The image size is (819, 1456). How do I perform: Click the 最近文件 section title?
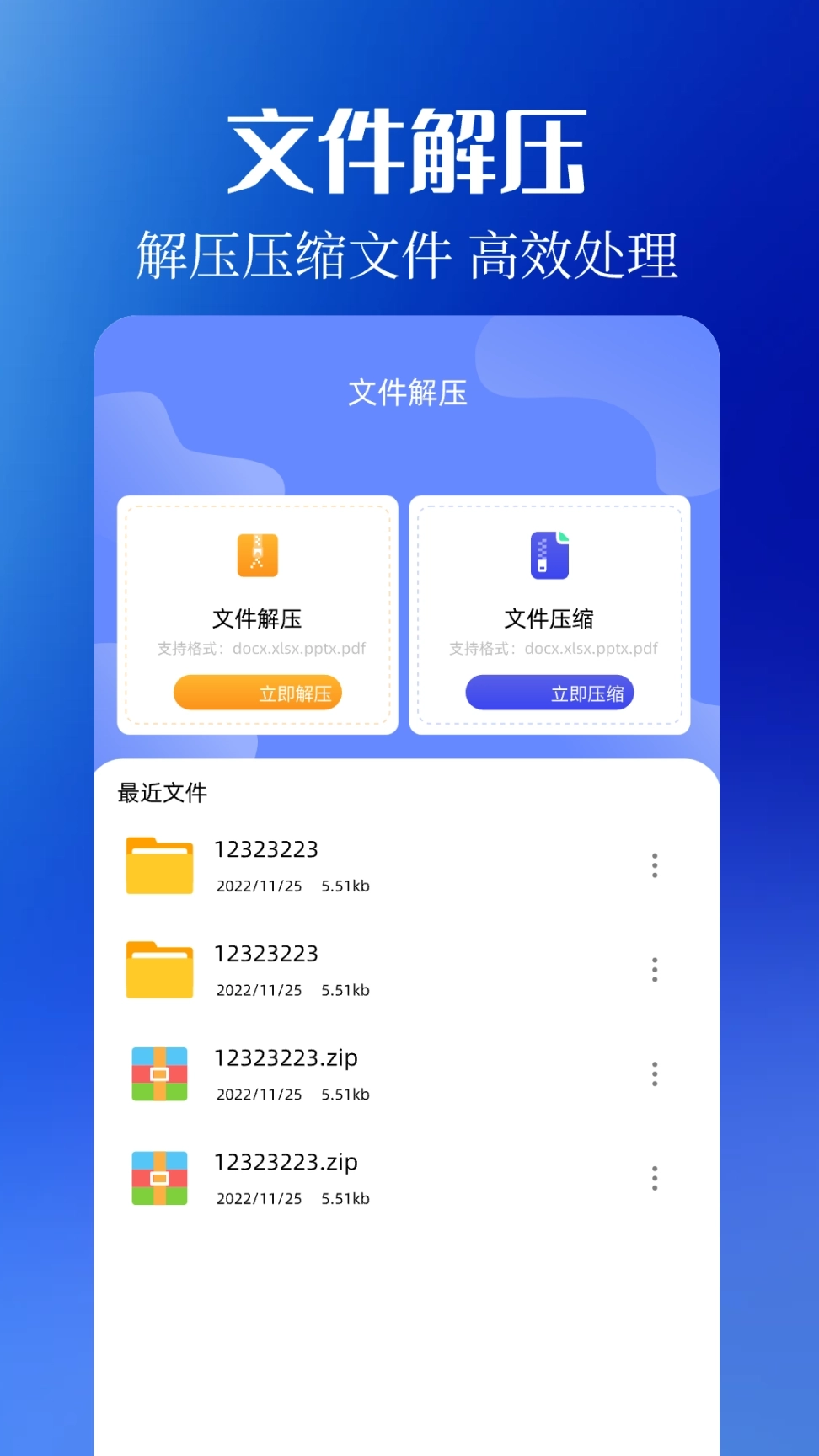[x=163, y=793]
